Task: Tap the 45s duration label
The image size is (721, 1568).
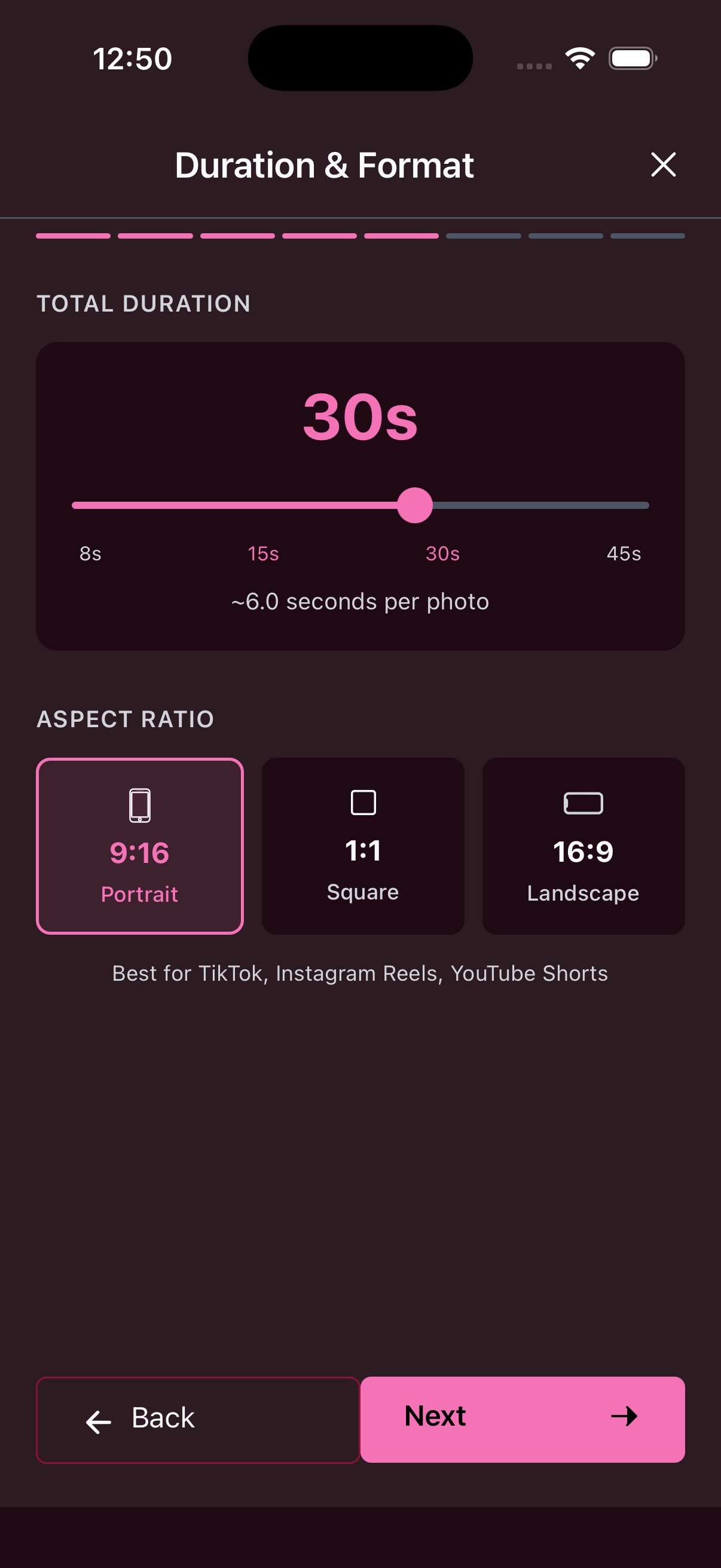Action: pyautogui.click(x=624, y=554)
